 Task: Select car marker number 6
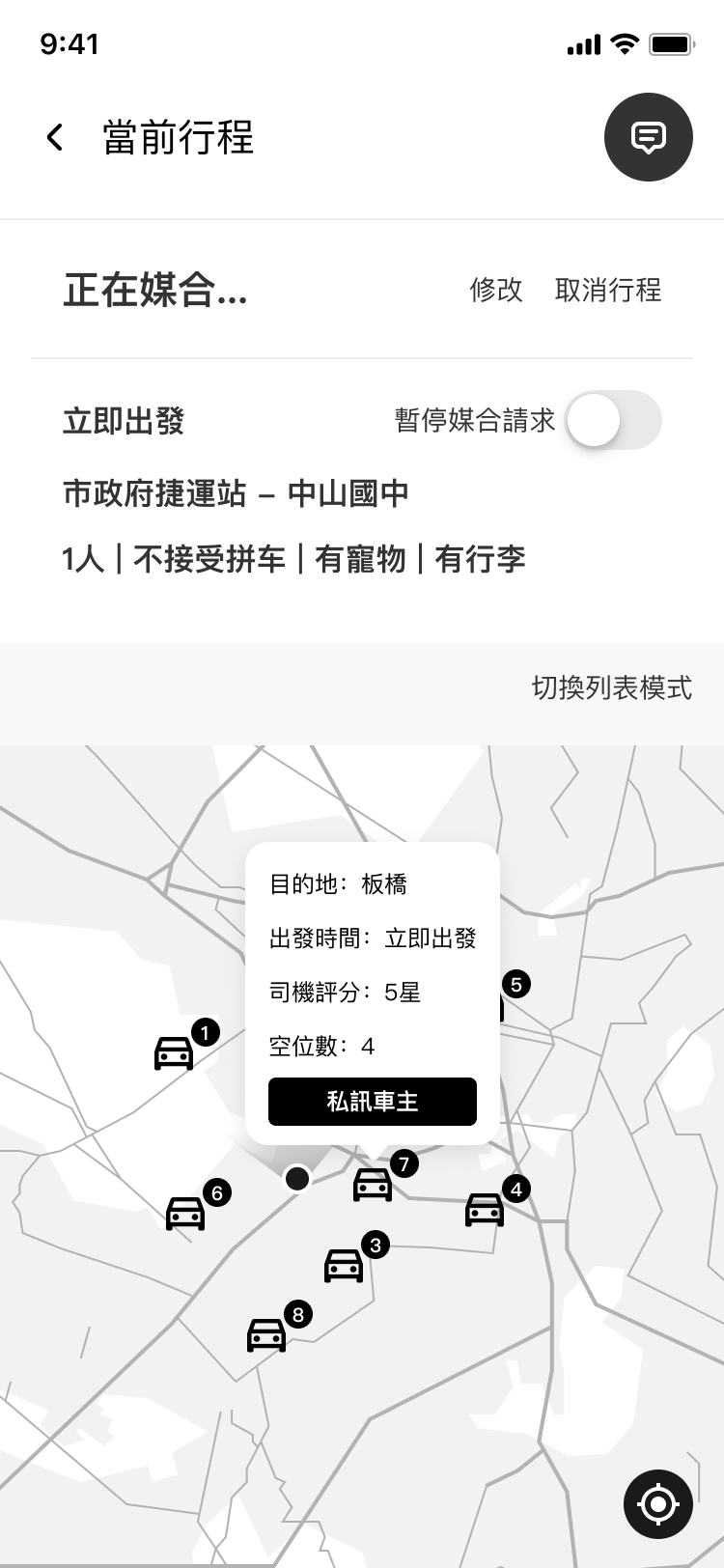185,1213
